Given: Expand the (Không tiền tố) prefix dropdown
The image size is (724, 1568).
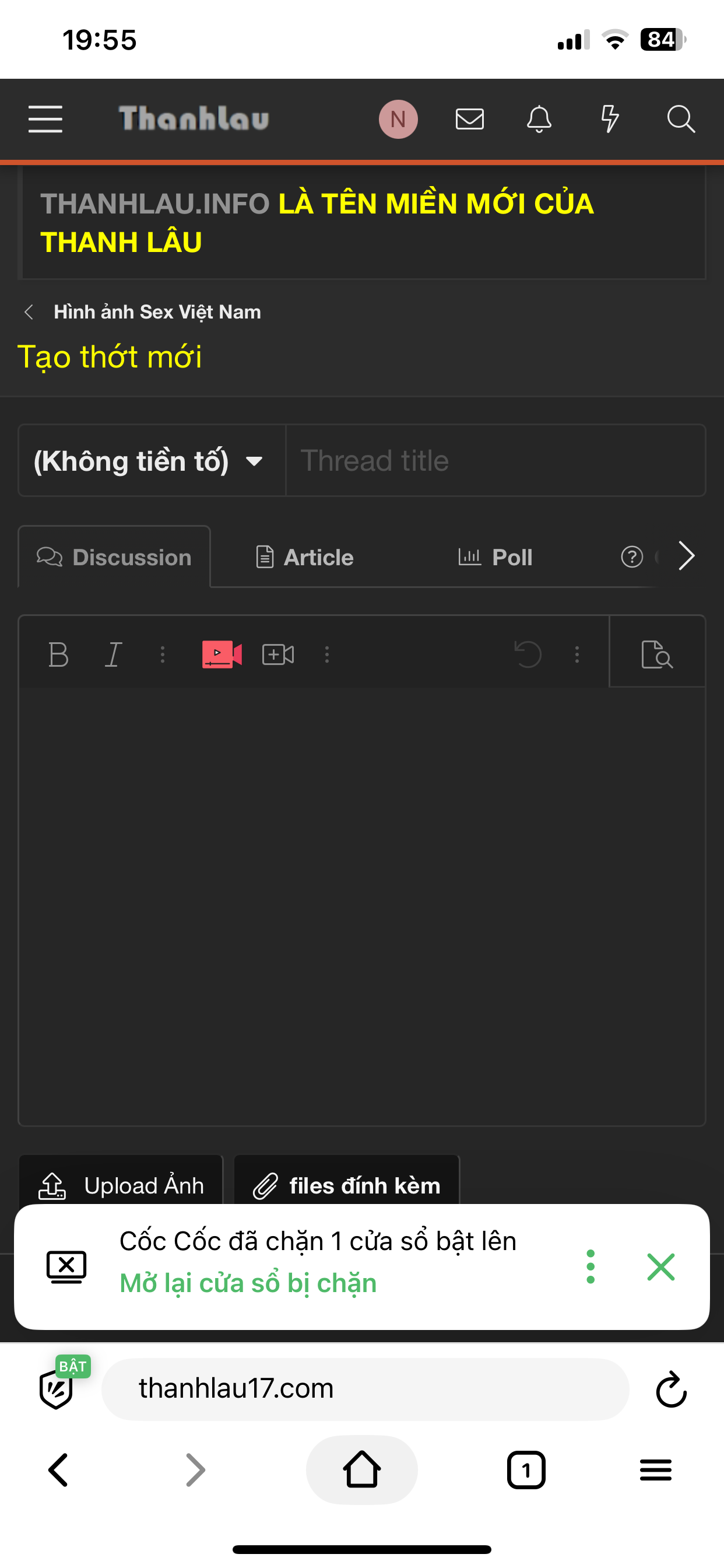Looking at the screenshot, I should (x=152, y=461).
